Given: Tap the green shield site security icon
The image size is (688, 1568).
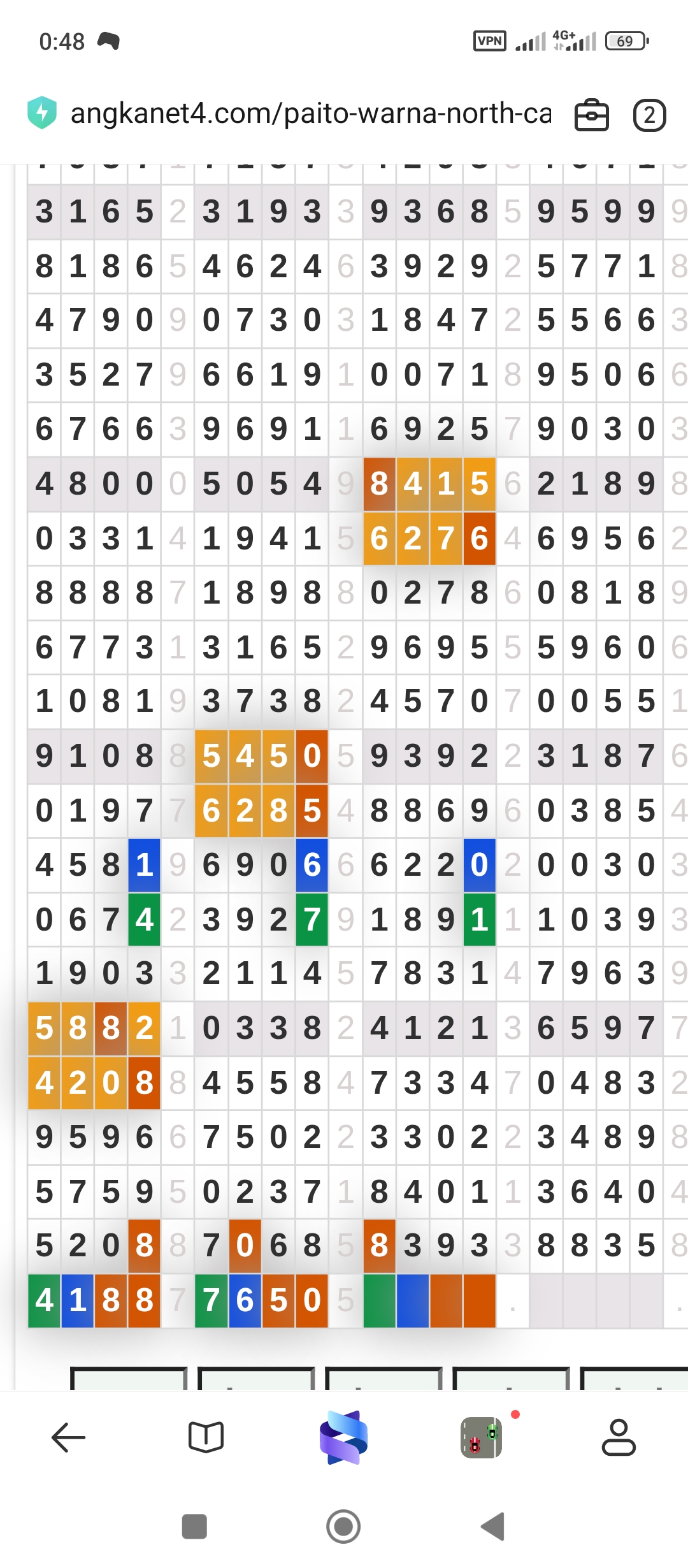Looking at the screenshot, I should pos(42,113).
